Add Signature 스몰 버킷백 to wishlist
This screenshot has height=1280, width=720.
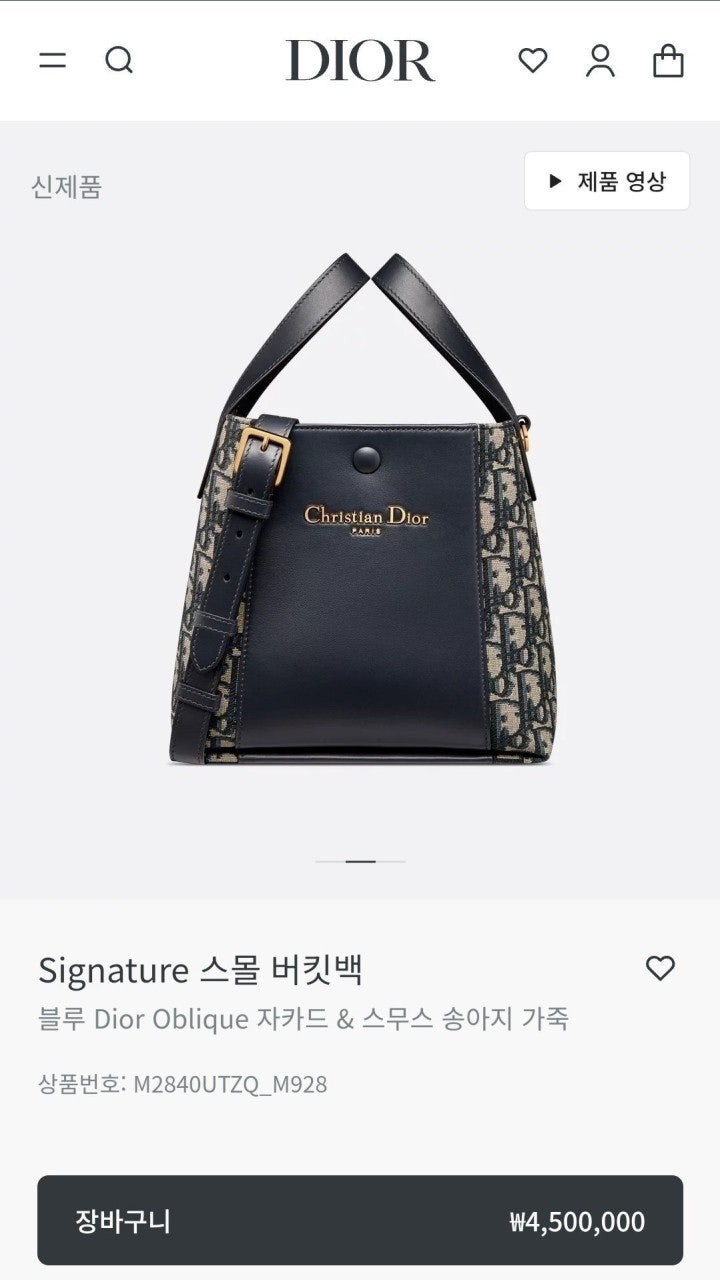coord(660,968)
